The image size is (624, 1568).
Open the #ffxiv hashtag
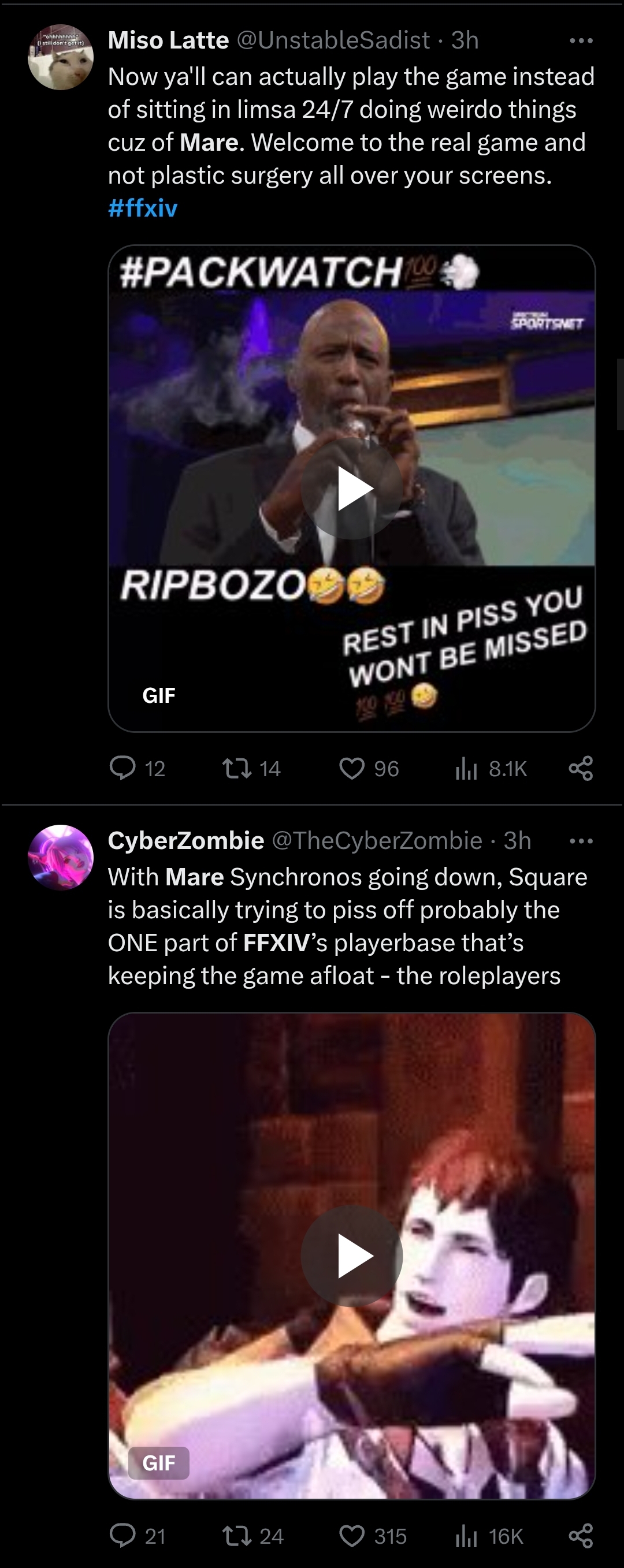click(143, 208)
